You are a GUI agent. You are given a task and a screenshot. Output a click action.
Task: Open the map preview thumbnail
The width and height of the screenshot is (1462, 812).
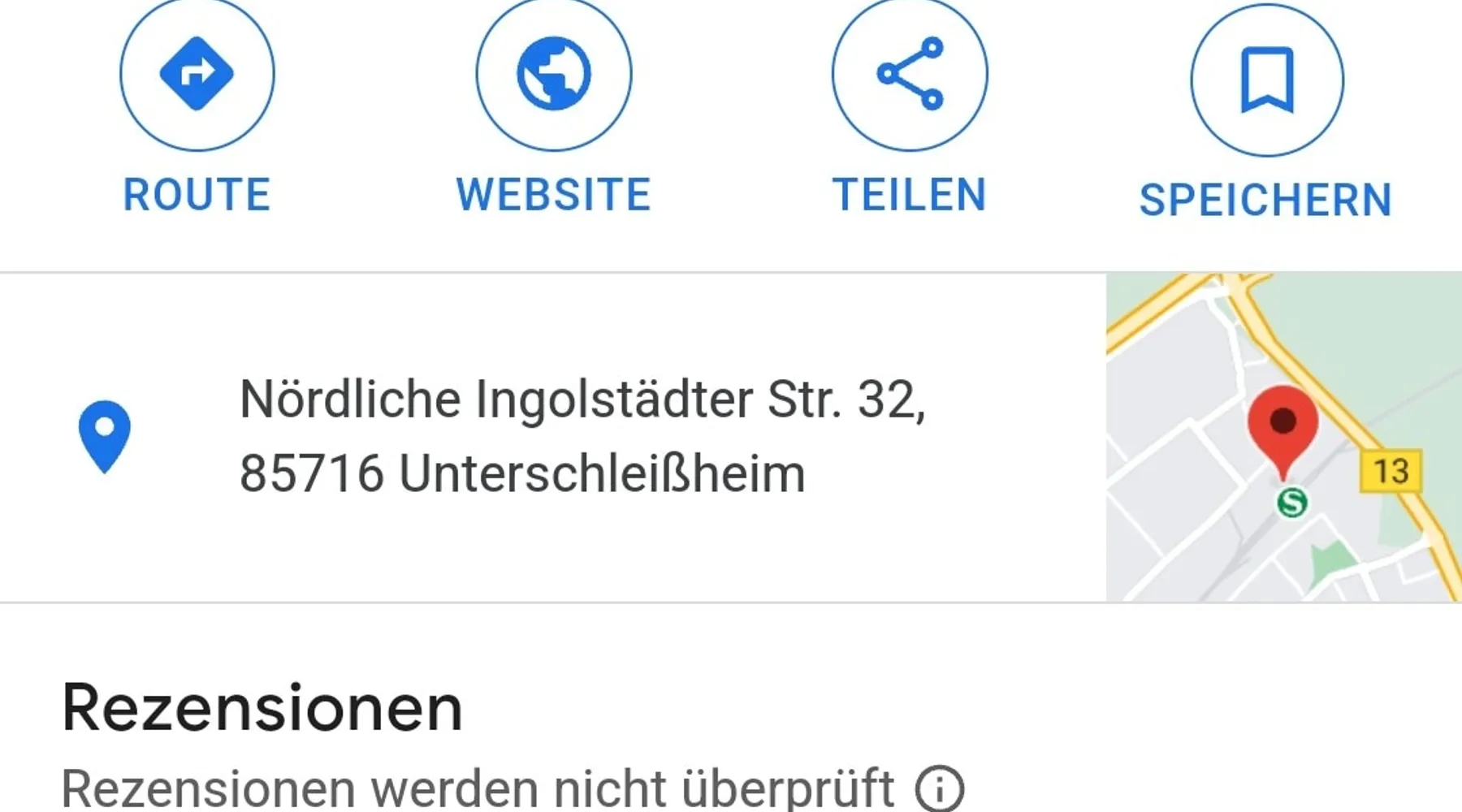pos(1283,437)
